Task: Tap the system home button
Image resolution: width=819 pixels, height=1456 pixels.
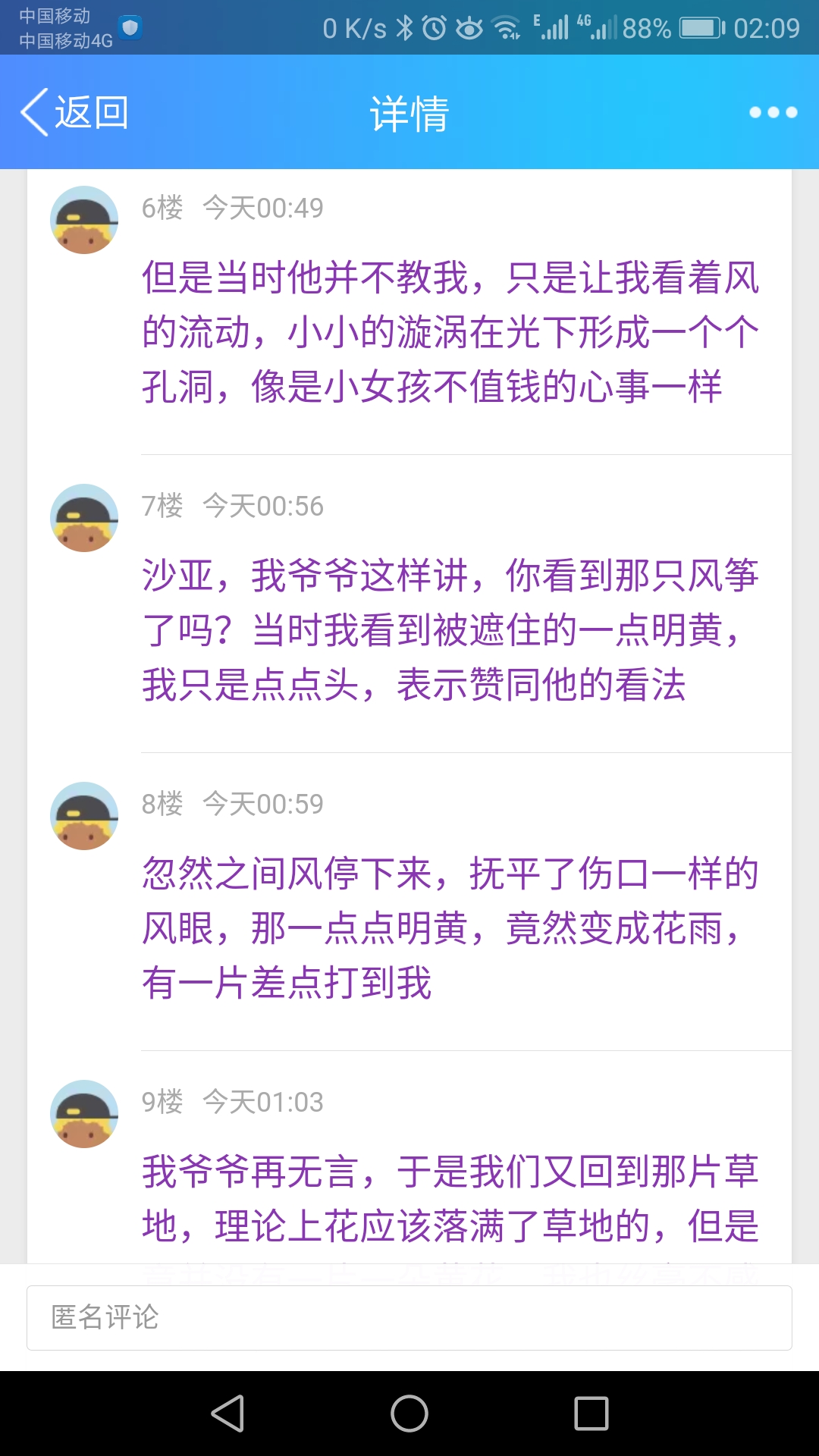Action: point(409,1414)
